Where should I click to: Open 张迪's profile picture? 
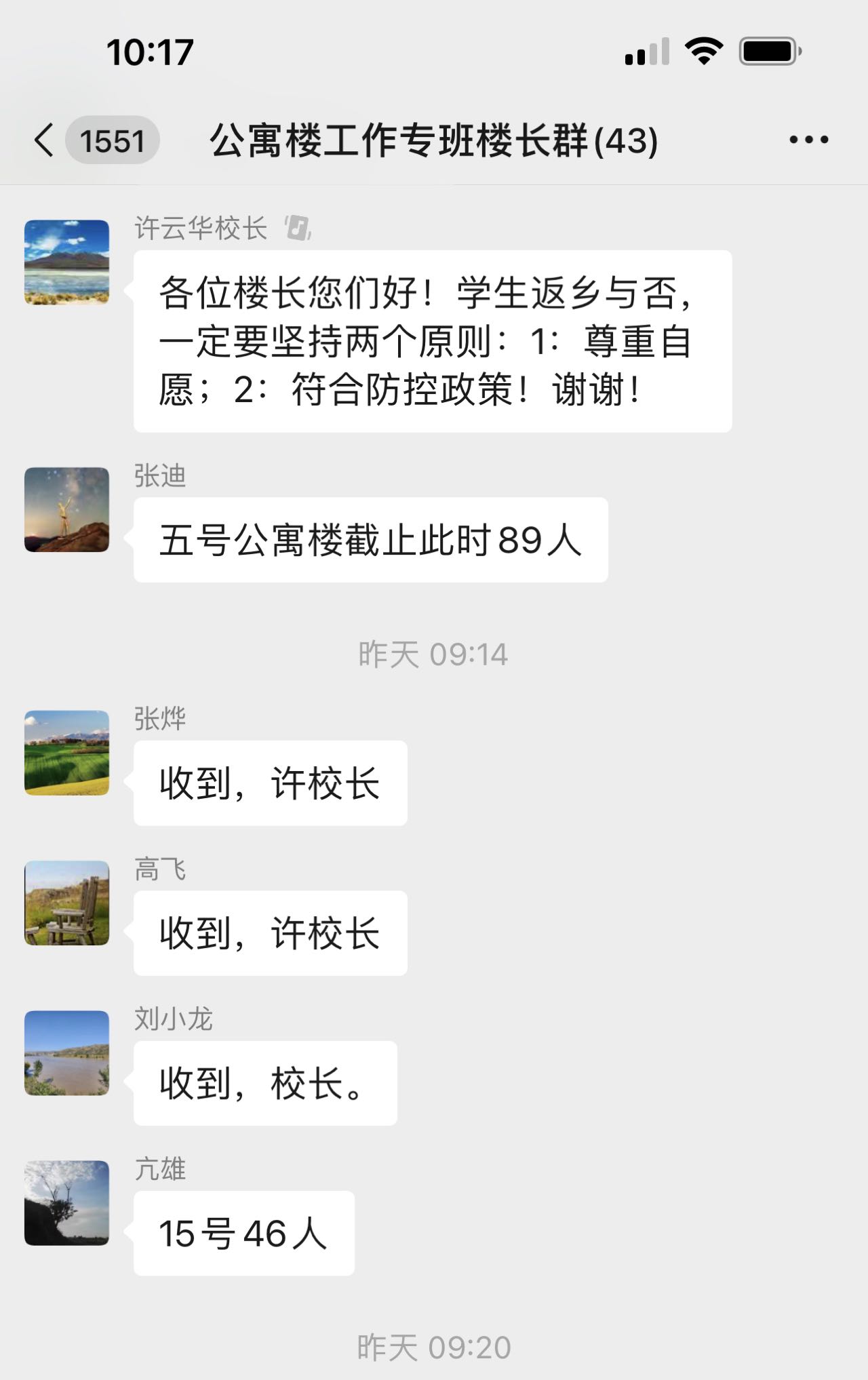tap(66, 509)
